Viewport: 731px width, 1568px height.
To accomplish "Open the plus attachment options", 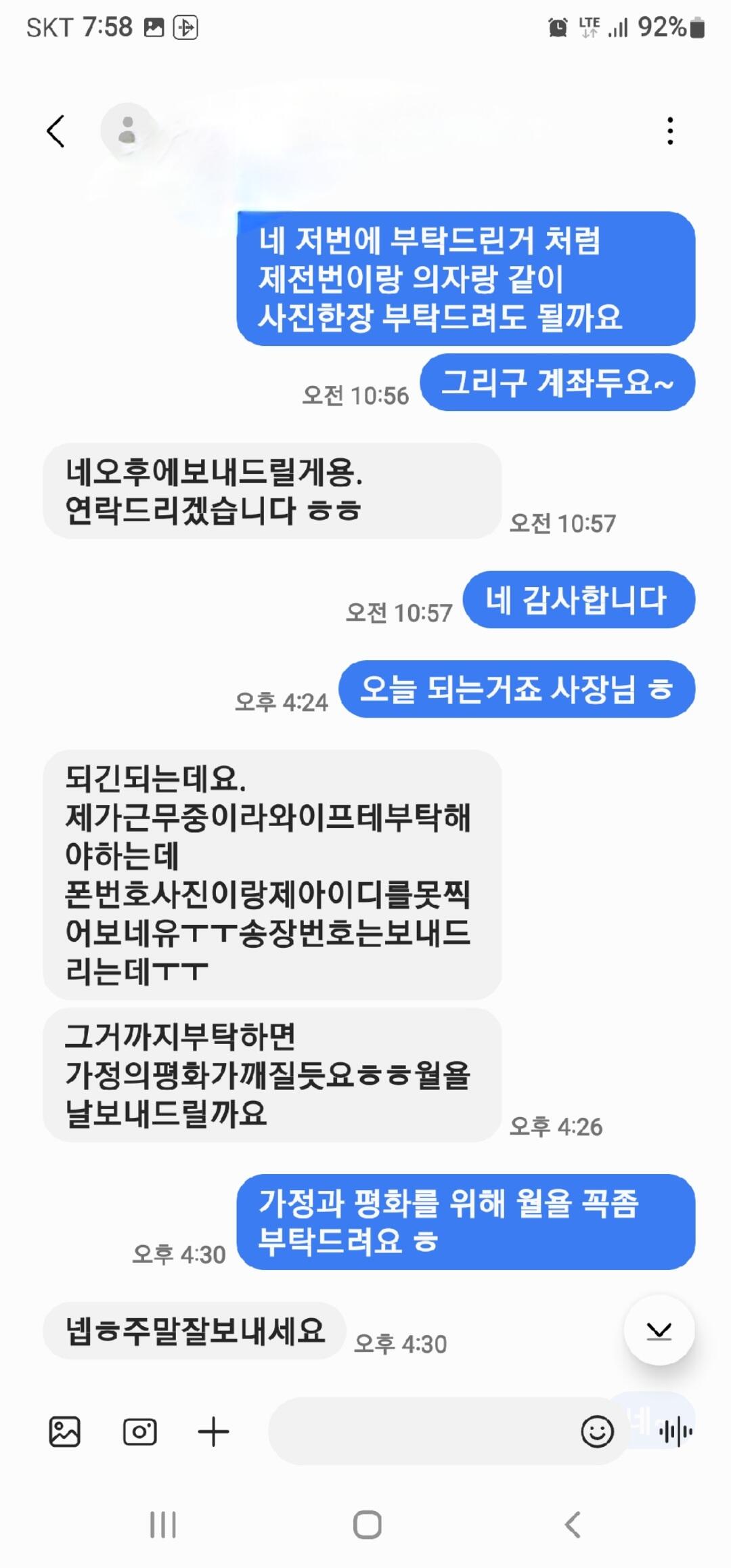I will tap(213, 1431).
